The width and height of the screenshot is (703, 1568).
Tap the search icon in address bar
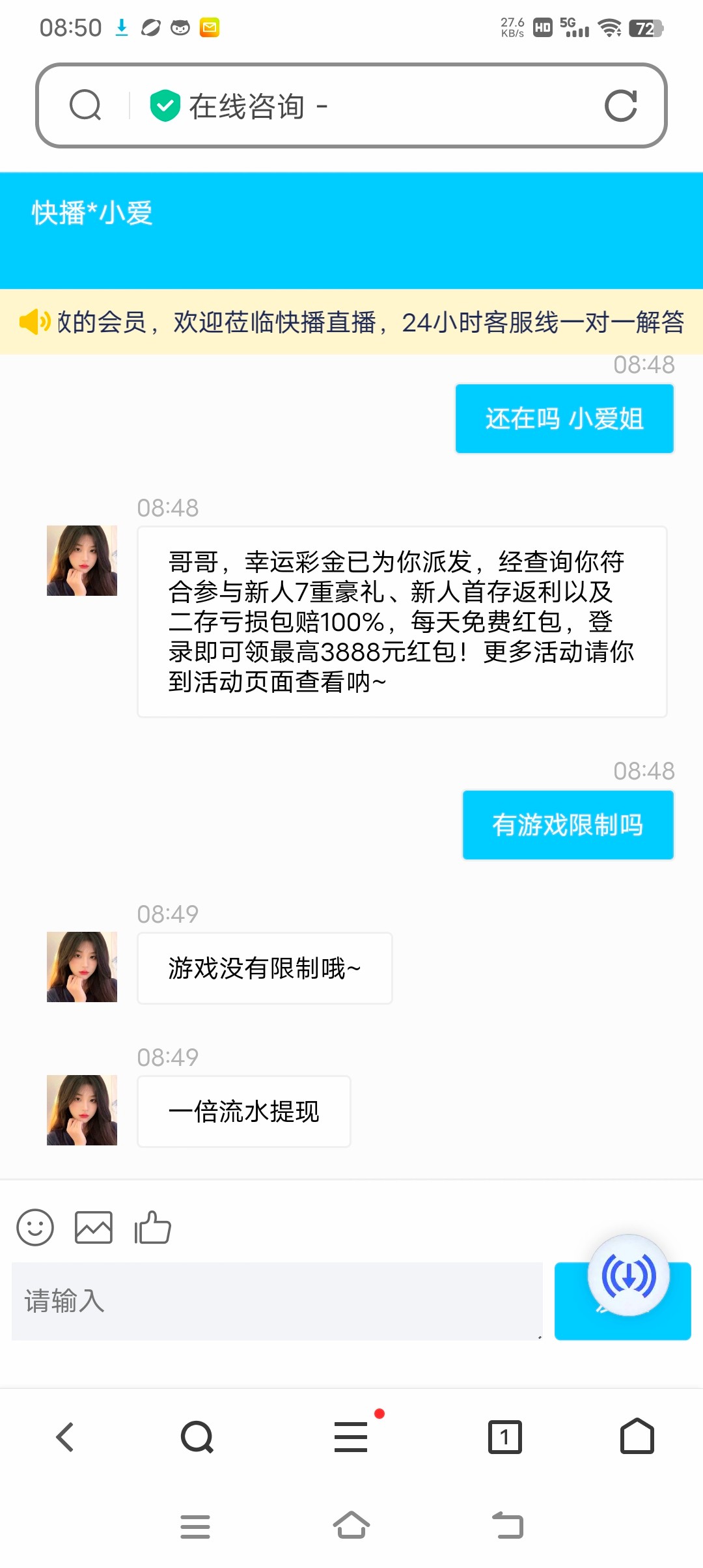coord(85,105)
